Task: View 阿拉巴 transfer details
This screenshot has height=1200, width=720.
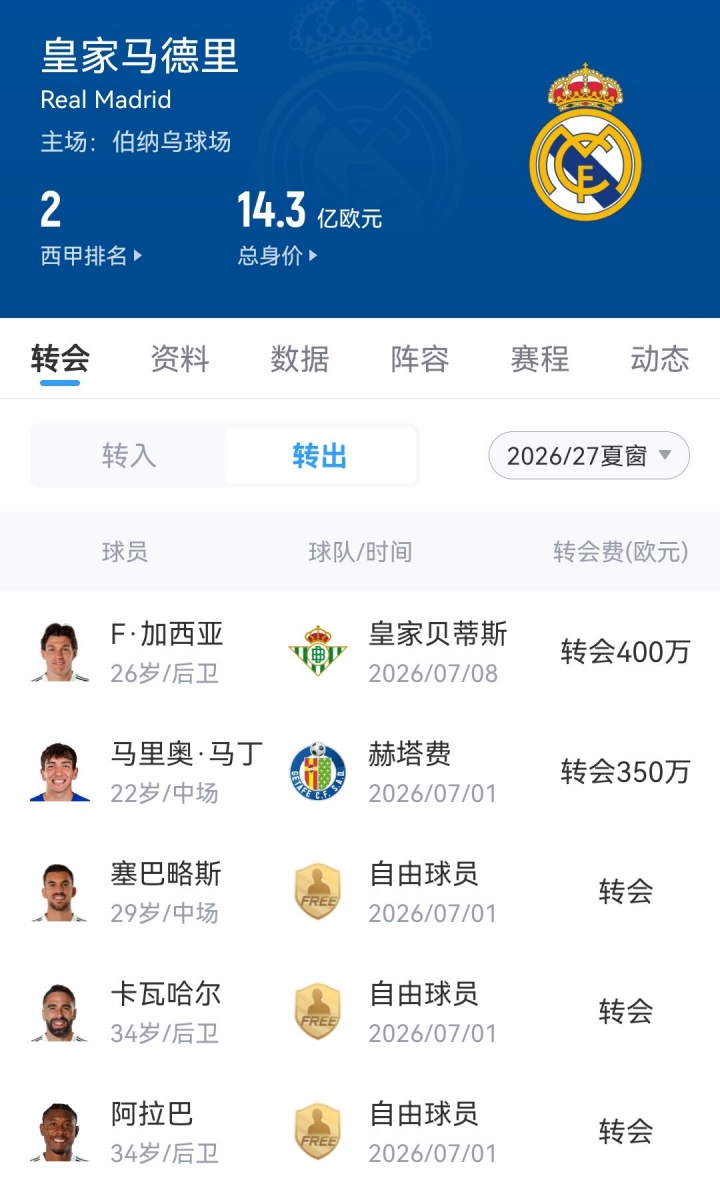Action: click(360, 1132)
